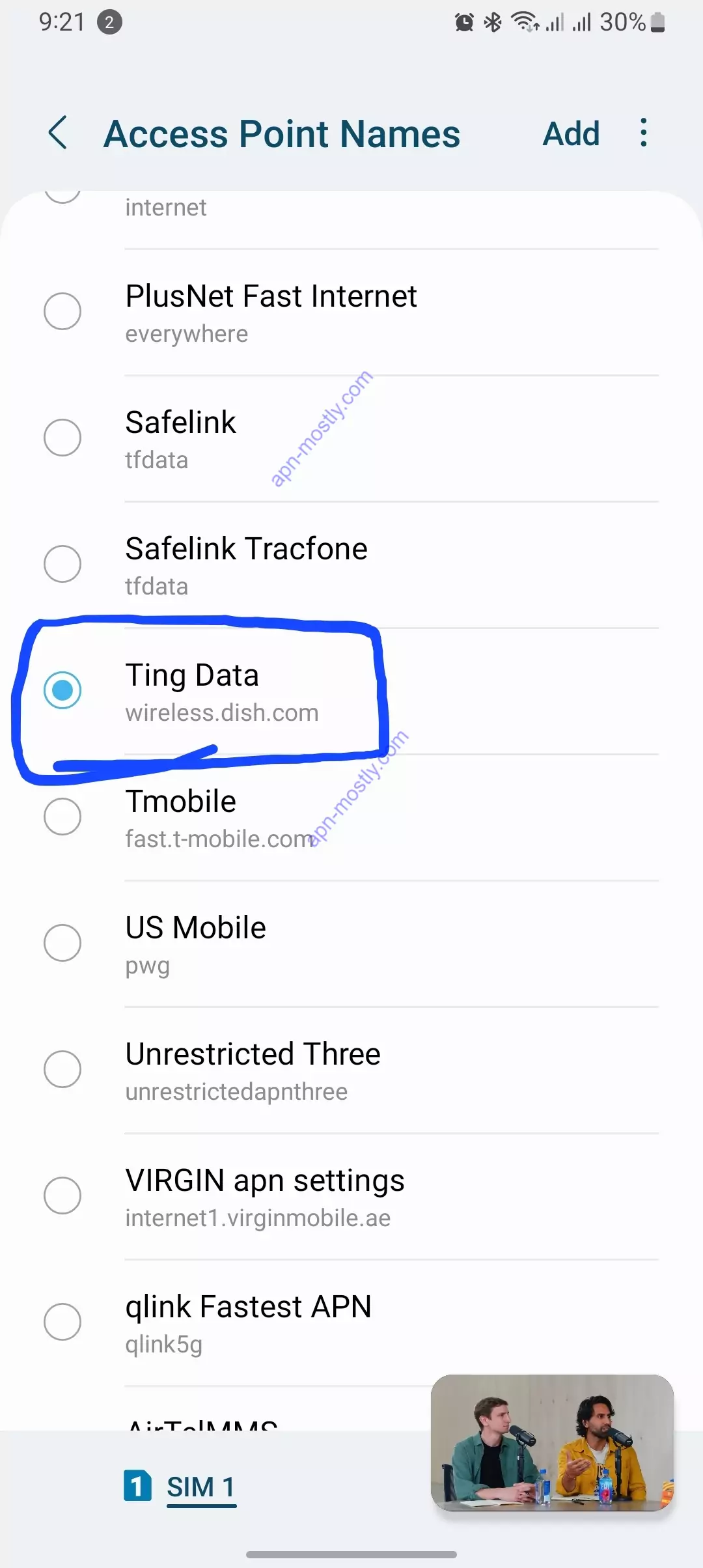Switch to the SIM 1 tab
This screenshot has height=1568, width=703.
tap(180, 1487)
